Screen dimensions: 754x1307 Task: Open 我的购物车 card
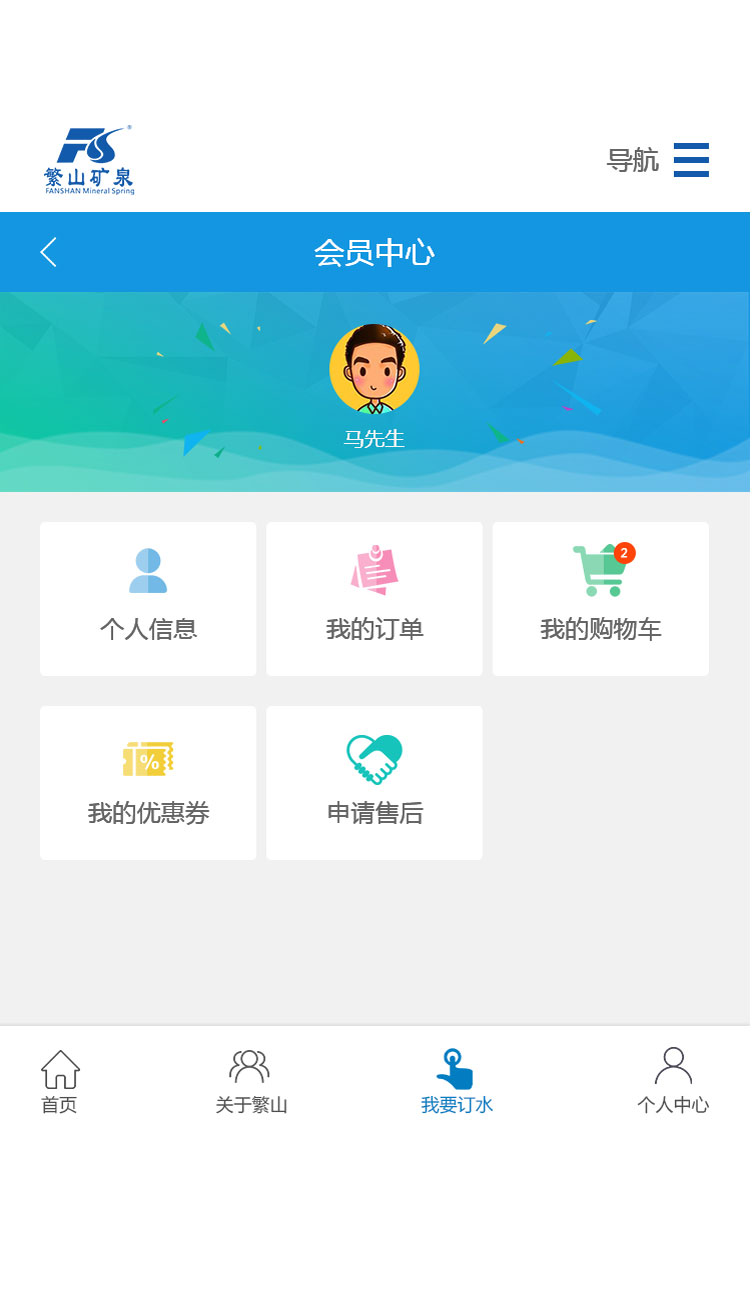(598, 598)
